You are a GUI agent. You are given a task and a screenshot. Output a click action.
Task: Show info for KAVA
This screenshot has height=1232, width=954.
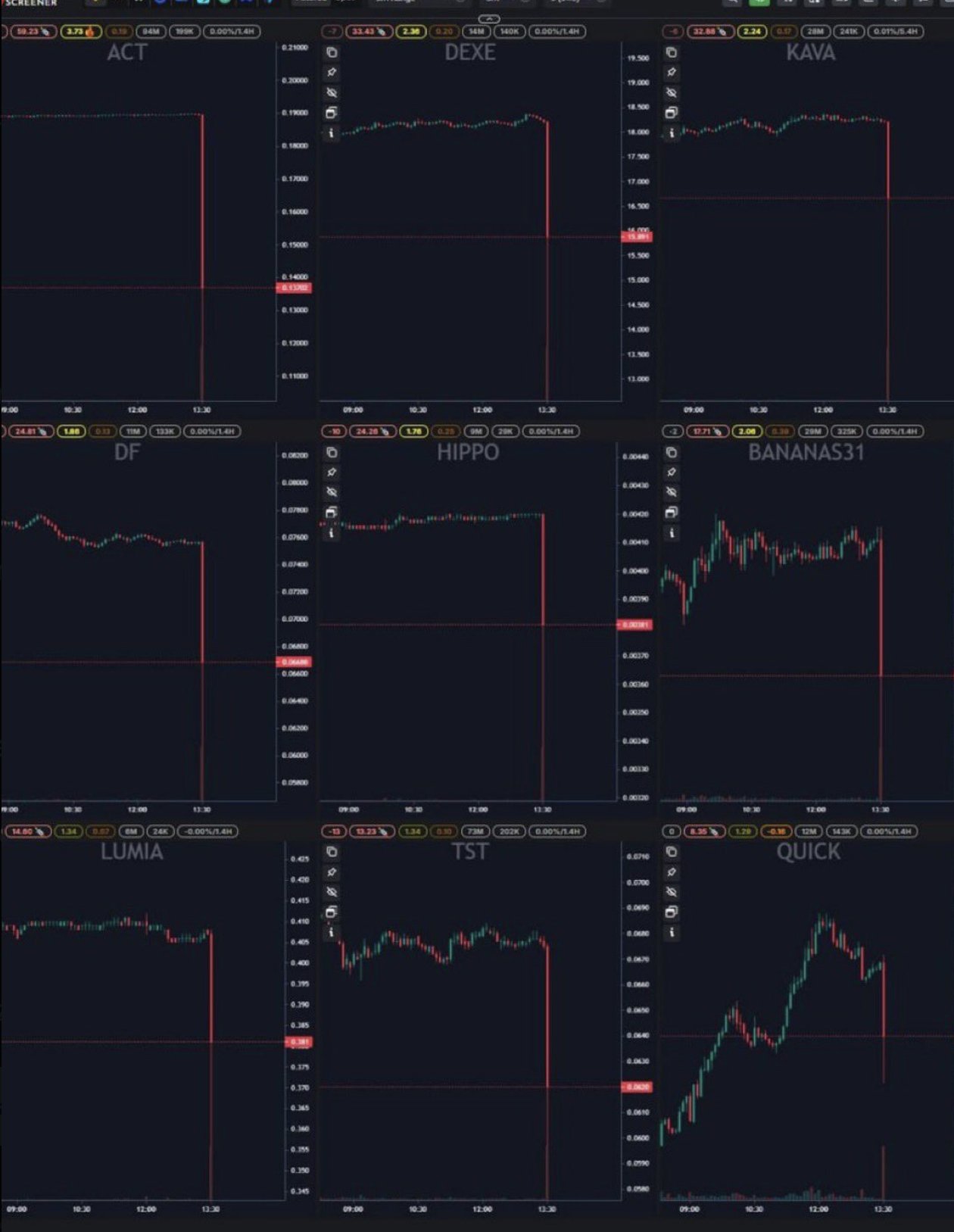click(672, 133)
